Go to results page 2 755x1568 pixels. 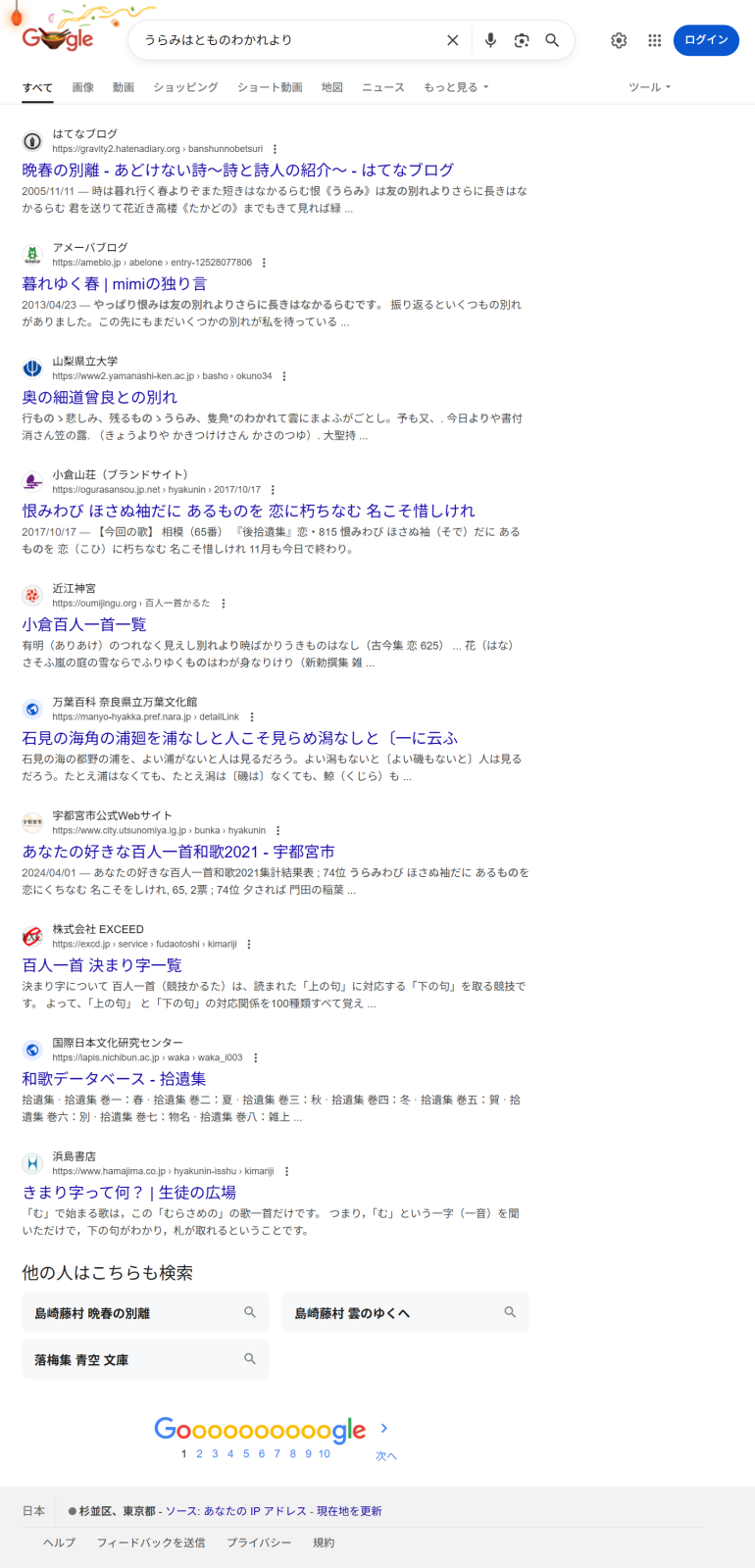199,1453
